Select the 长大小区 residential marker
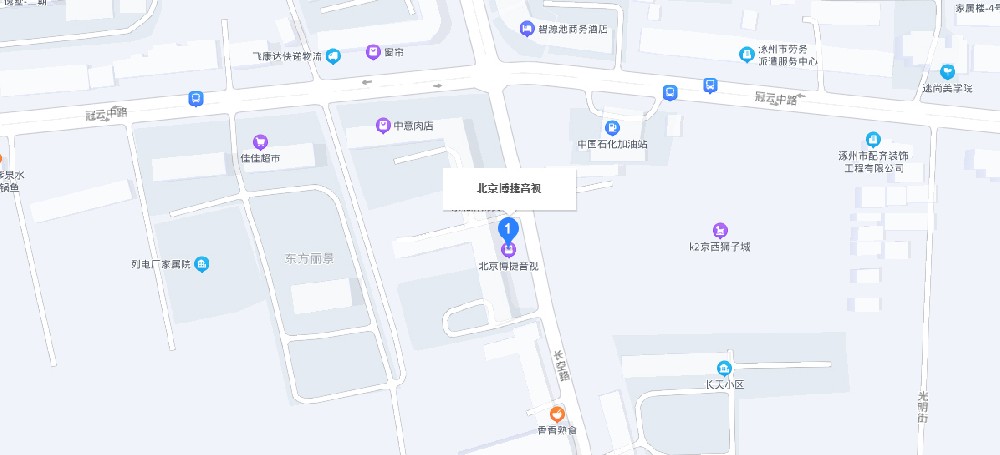 coord(724,367)
